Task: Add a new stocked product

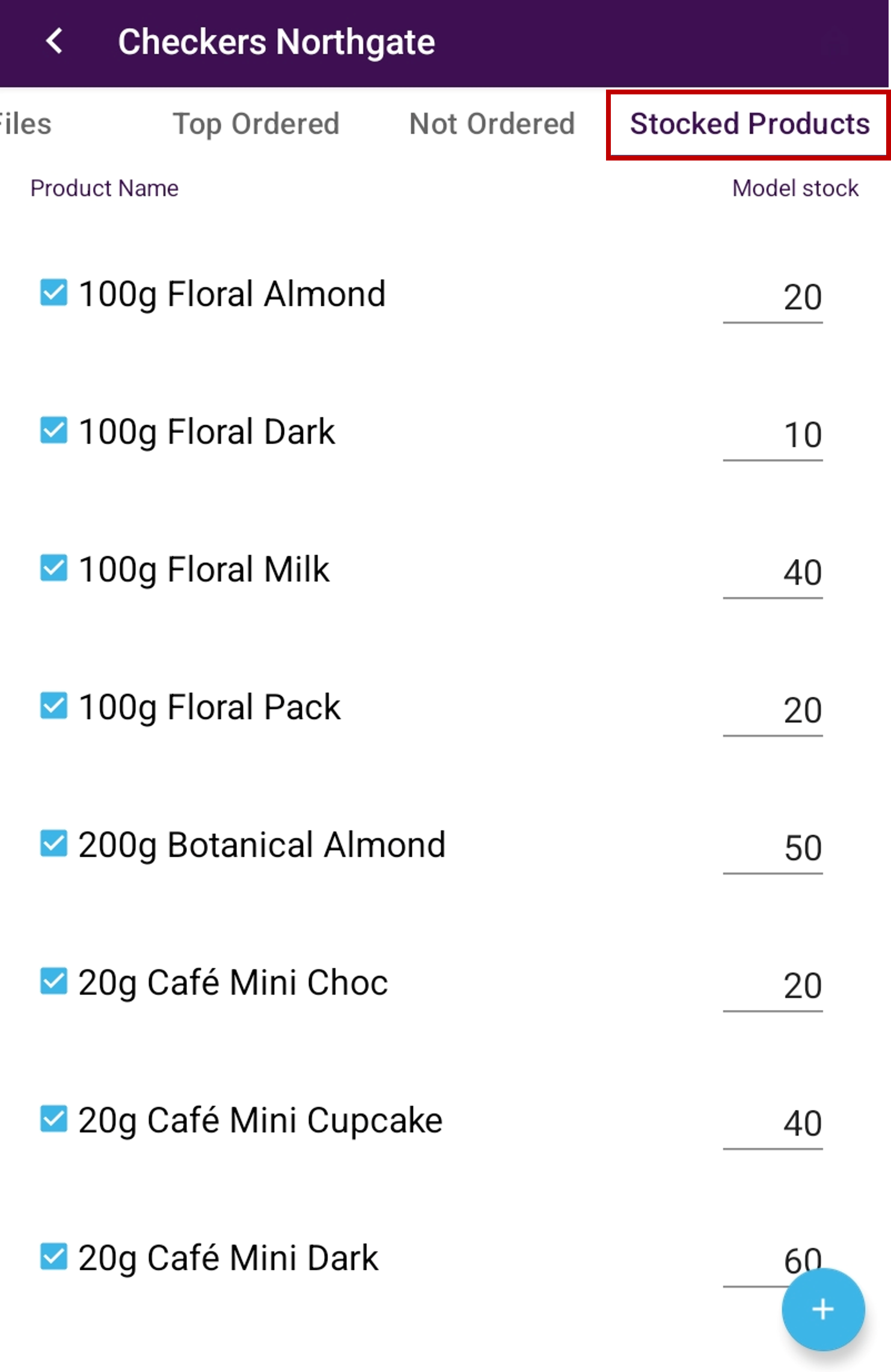Action: [822, 1309]
